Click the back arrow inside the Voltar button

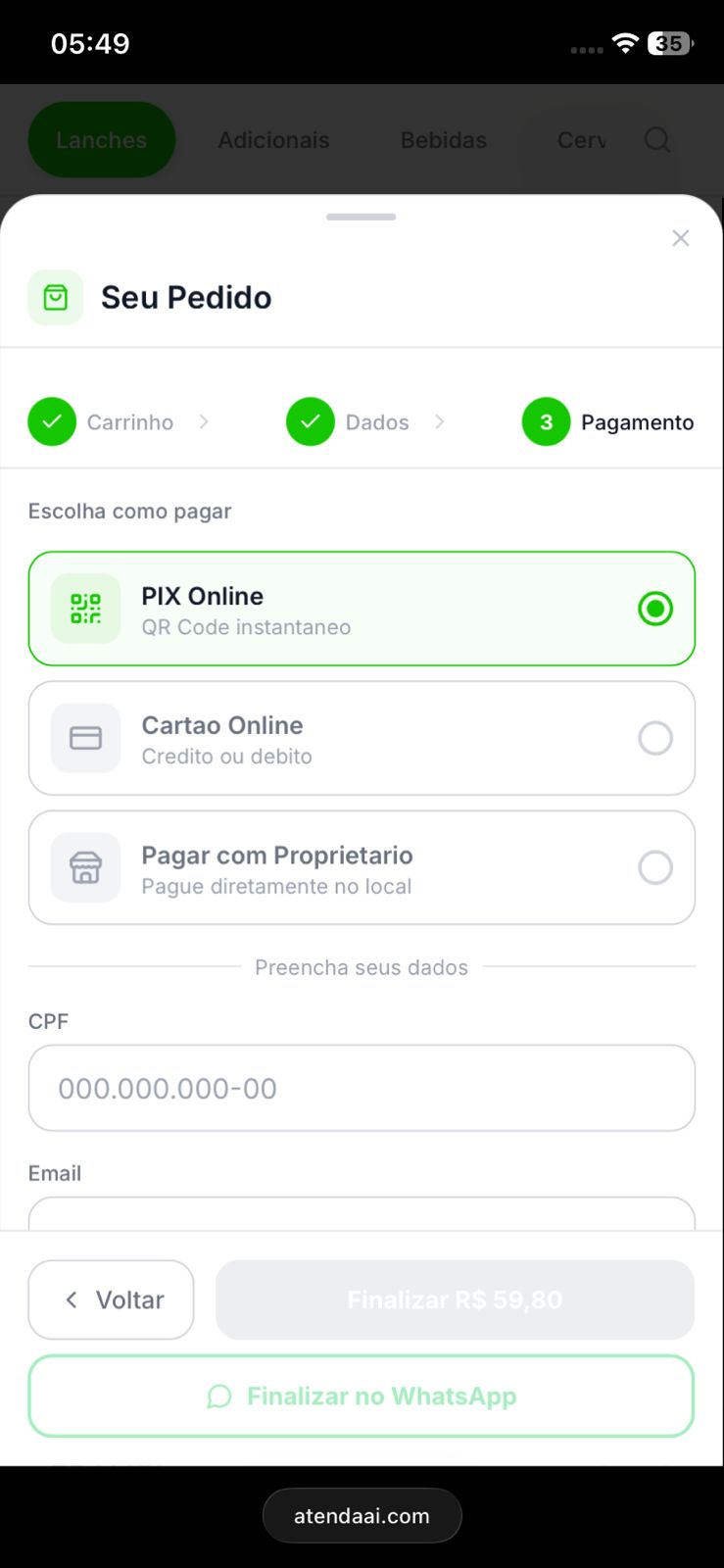click(x=72, y=1299)
